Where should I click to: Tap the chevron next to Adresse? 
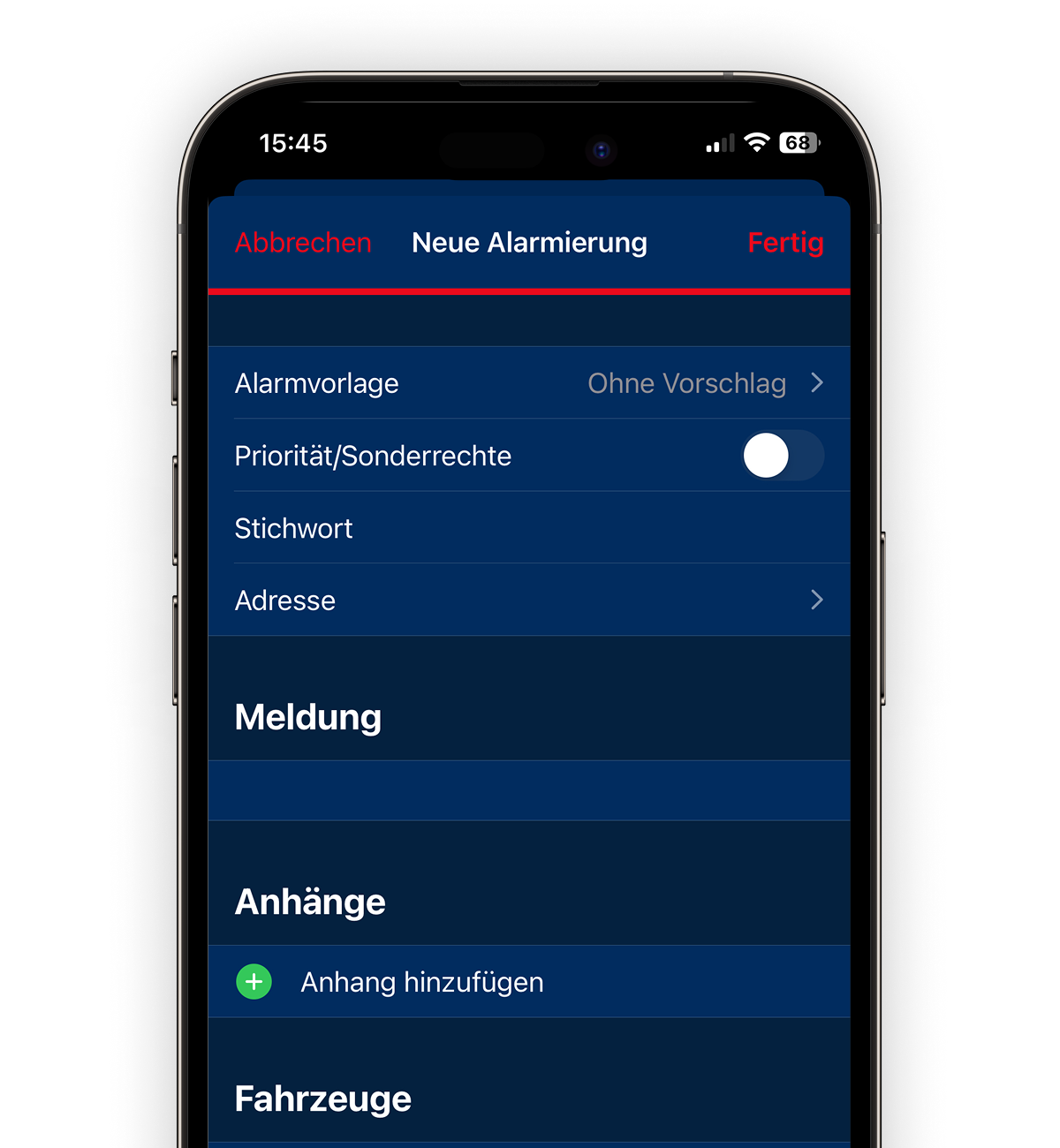pyautogui.click(x=818, y=600)
